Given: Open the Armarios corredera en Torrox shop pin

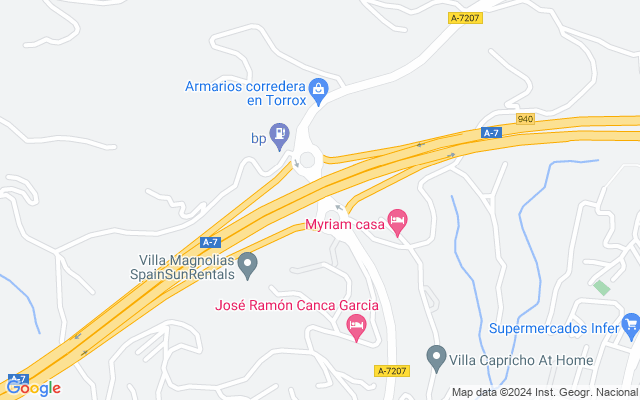Looking at the screenshot, I should pyautogui.click(x=318, y=91).
